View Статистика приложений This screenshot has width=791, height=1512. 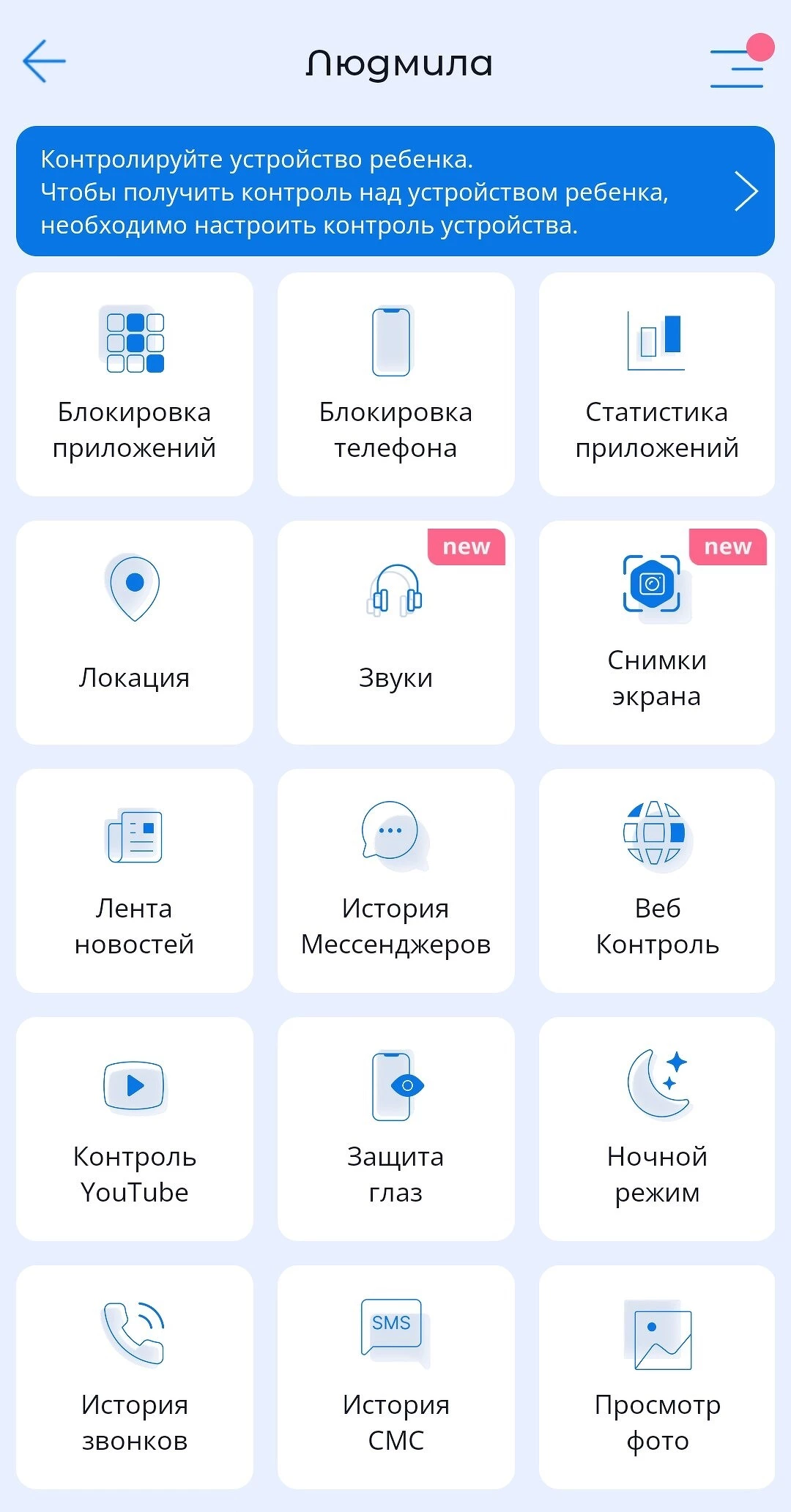coord(657,384)
